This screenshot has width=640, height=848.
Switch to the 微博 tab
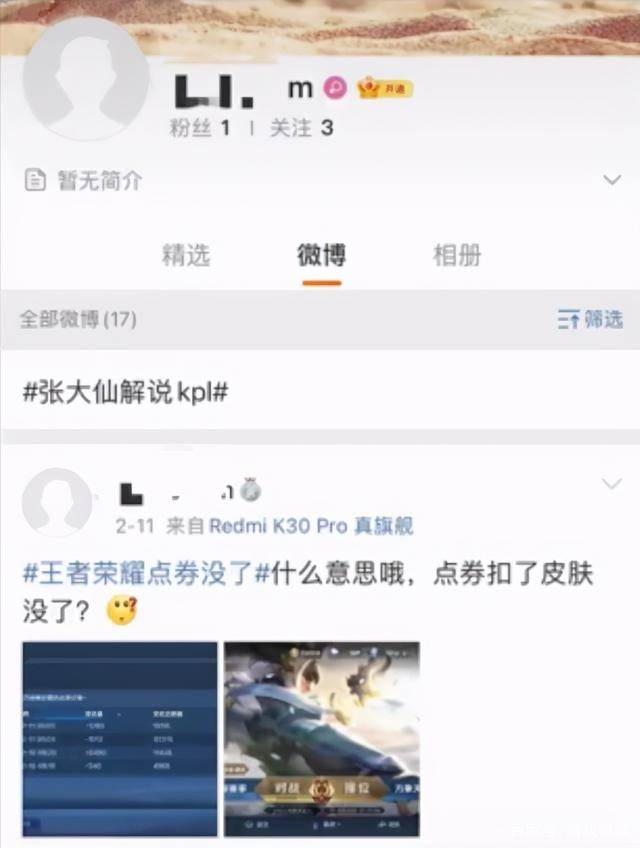(321, 255)
